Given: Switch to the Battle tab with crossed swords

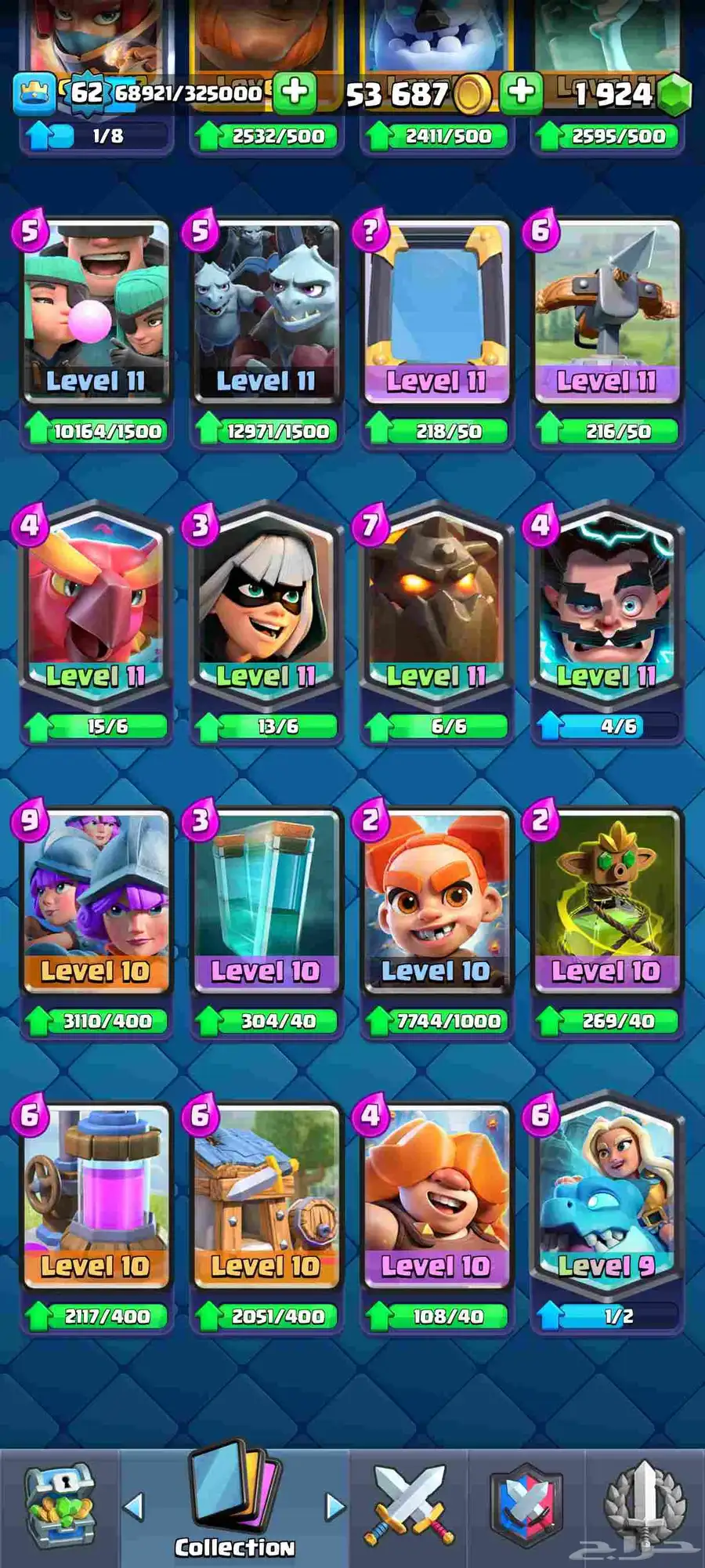Looking at the screenshot, I should click(408, 1506).
